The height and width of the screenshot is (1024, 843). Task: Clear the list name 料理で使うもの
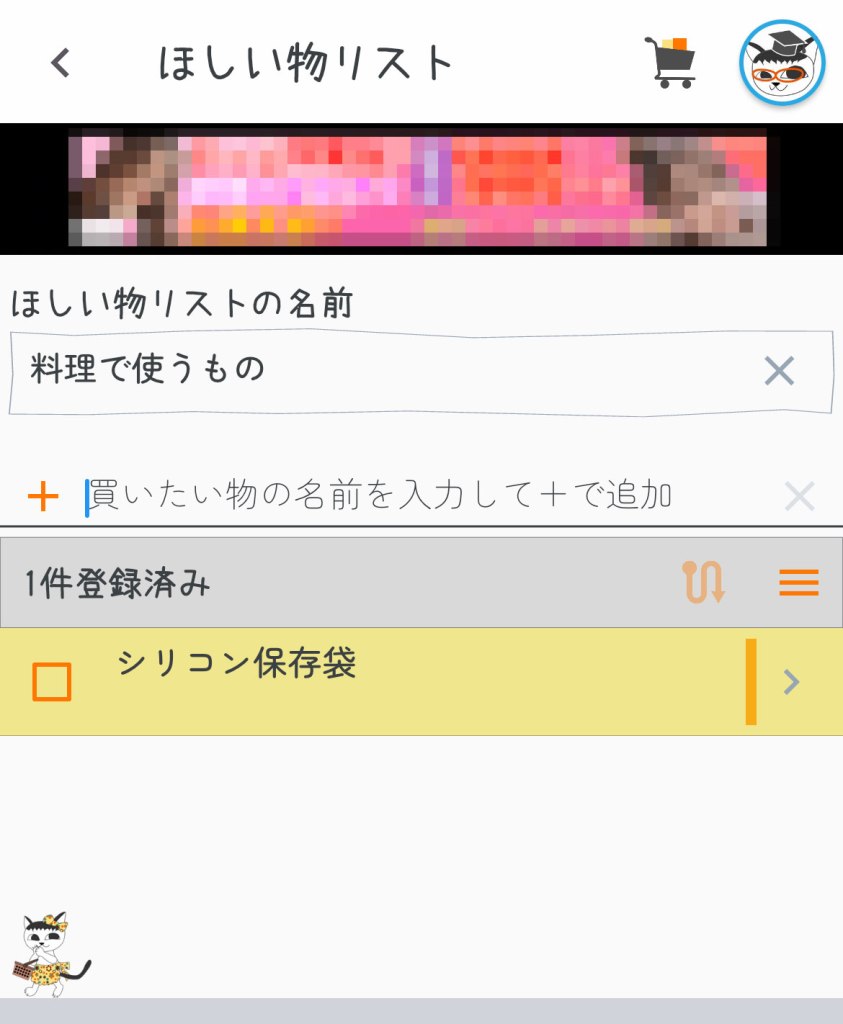click(778, 371)
